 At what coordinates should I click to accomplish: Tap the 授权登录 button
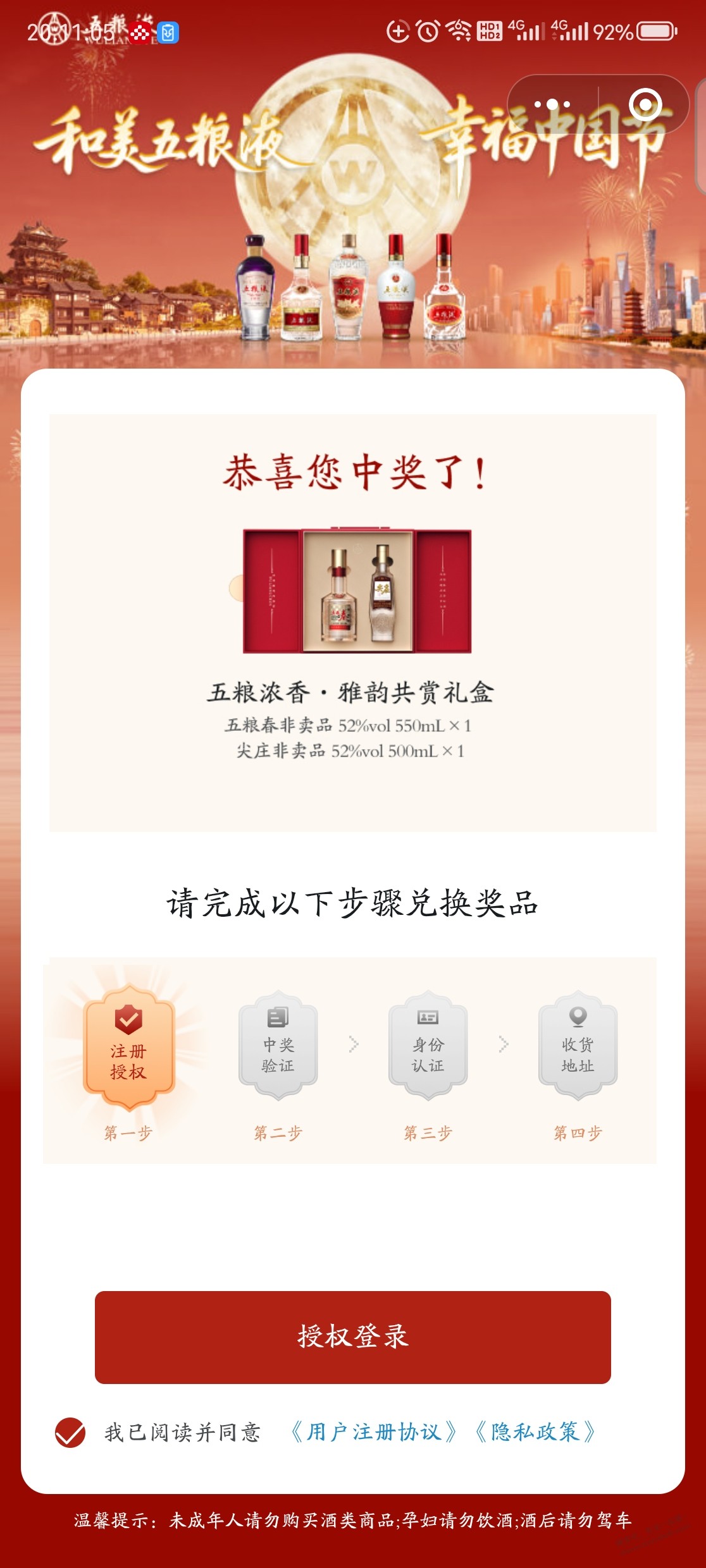[x=352, y=1337]
